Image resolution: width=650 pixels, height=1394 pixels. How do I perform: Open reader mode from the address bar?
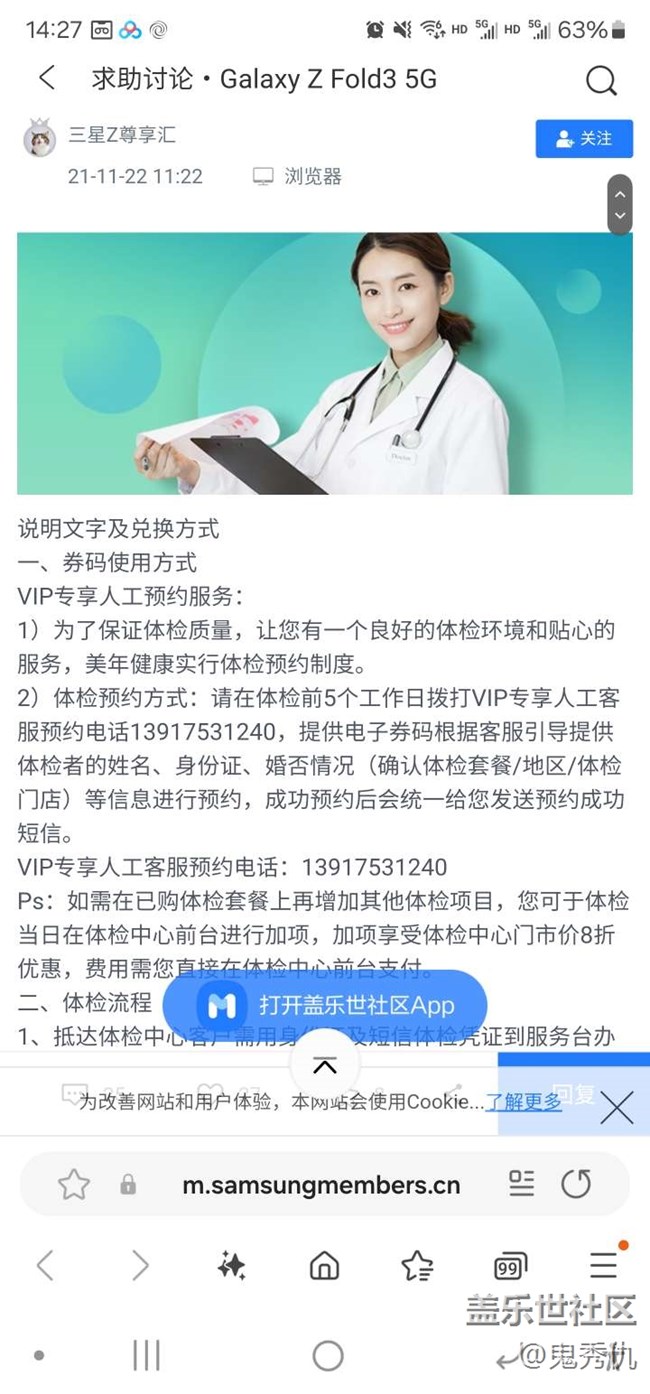tap(521, 1185)
